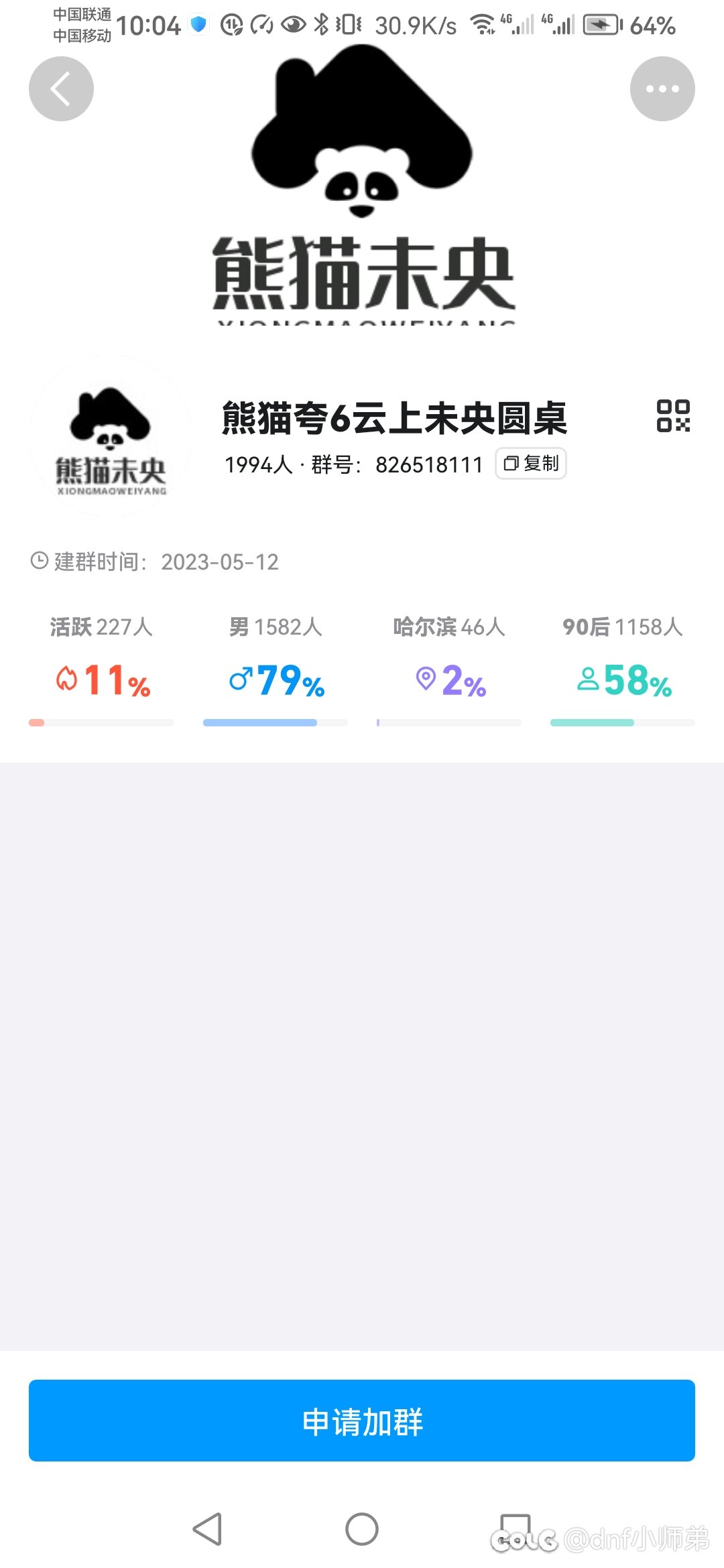Tap the system back triangle button
The width and height of the screenshot is (724, 1568).
click(207, 1529)
